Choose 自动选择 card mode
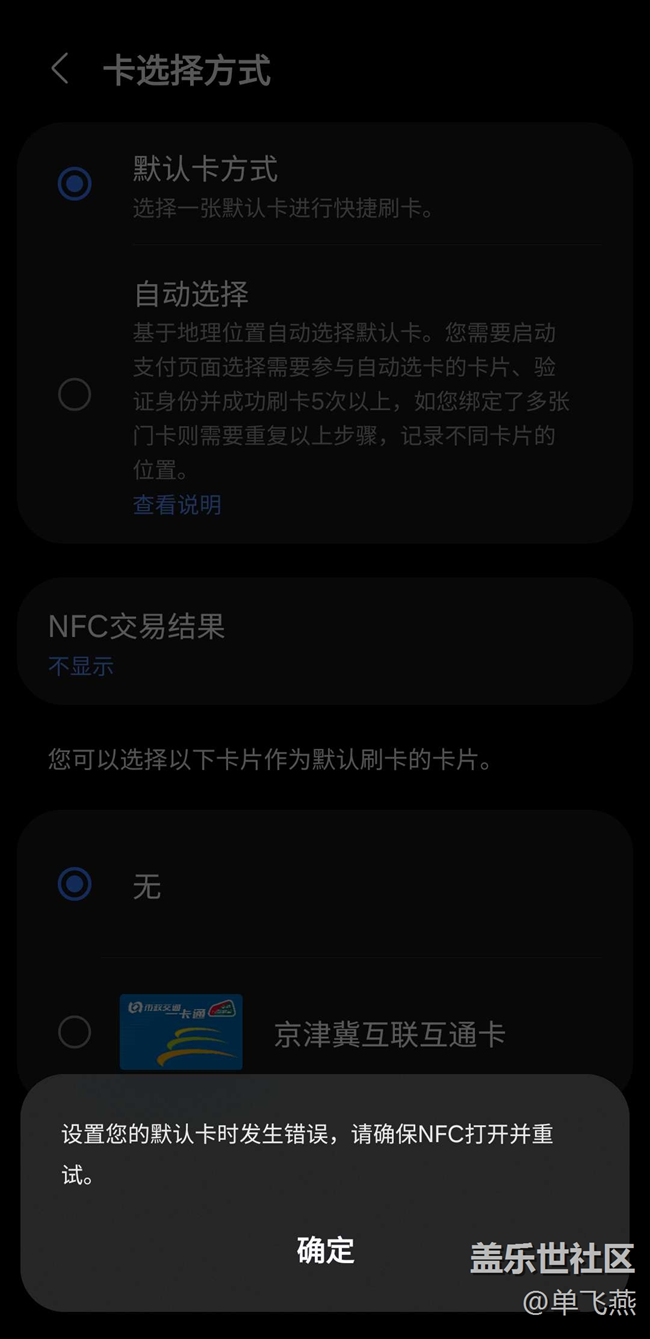The image size is (650, 1339). pyautogui.click(x=75, y=395)
